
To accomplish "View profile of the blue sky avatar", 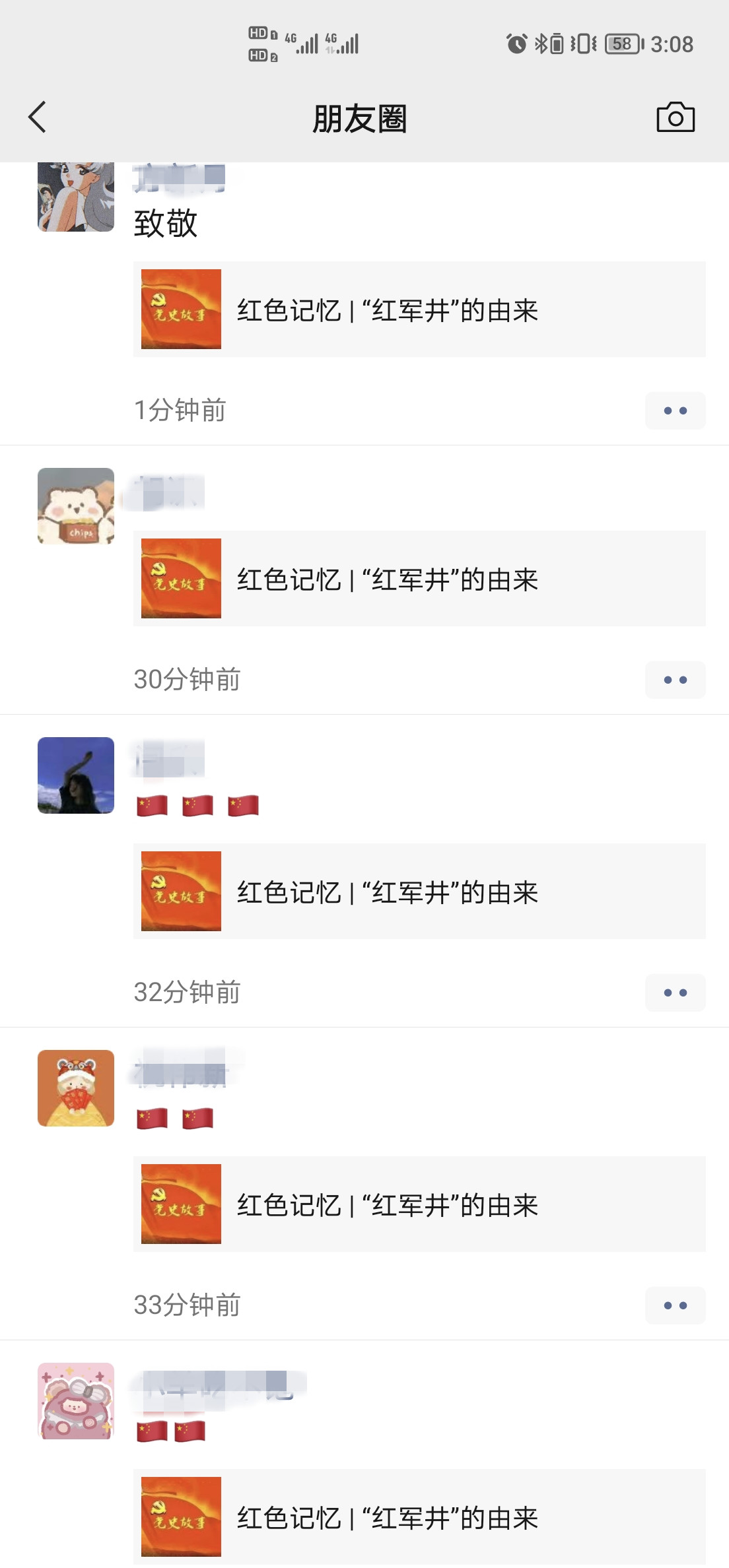I will (76, 775).
